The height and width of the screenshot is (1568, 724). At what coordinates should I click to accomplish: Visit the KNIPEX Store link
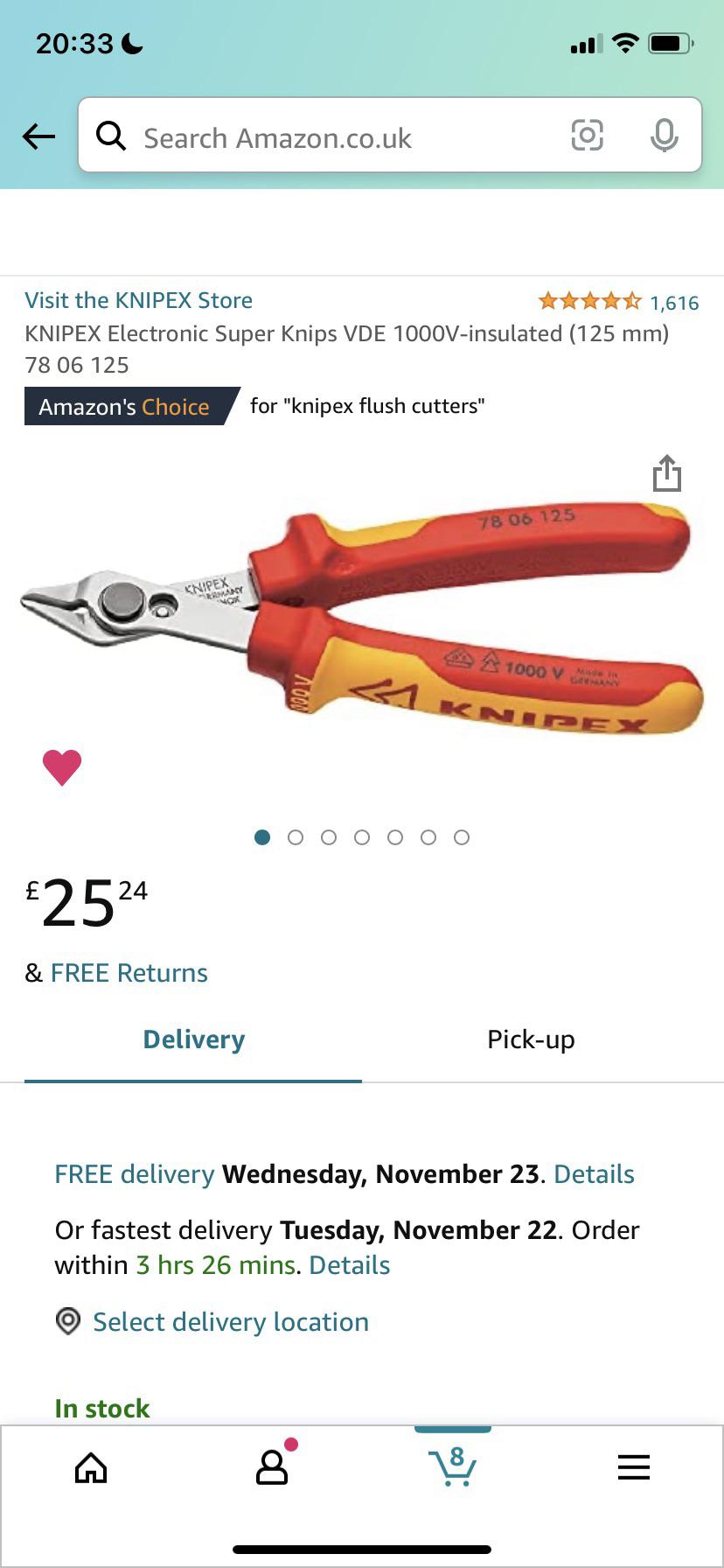point(139,300)
